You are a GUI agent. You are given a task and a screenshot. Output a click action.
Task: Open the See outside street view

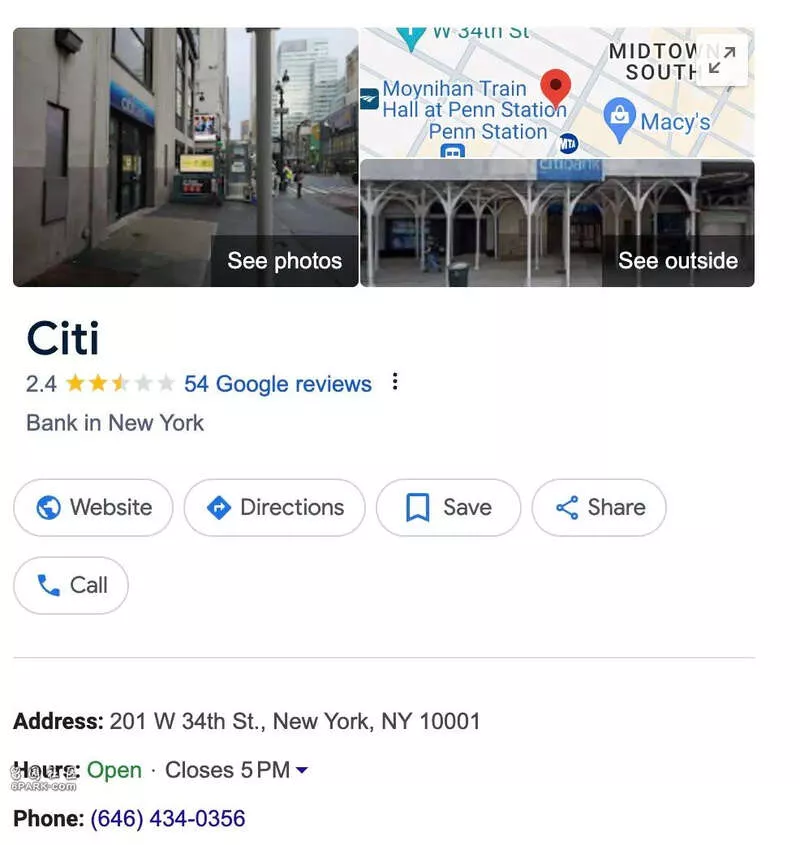[557, 223]
